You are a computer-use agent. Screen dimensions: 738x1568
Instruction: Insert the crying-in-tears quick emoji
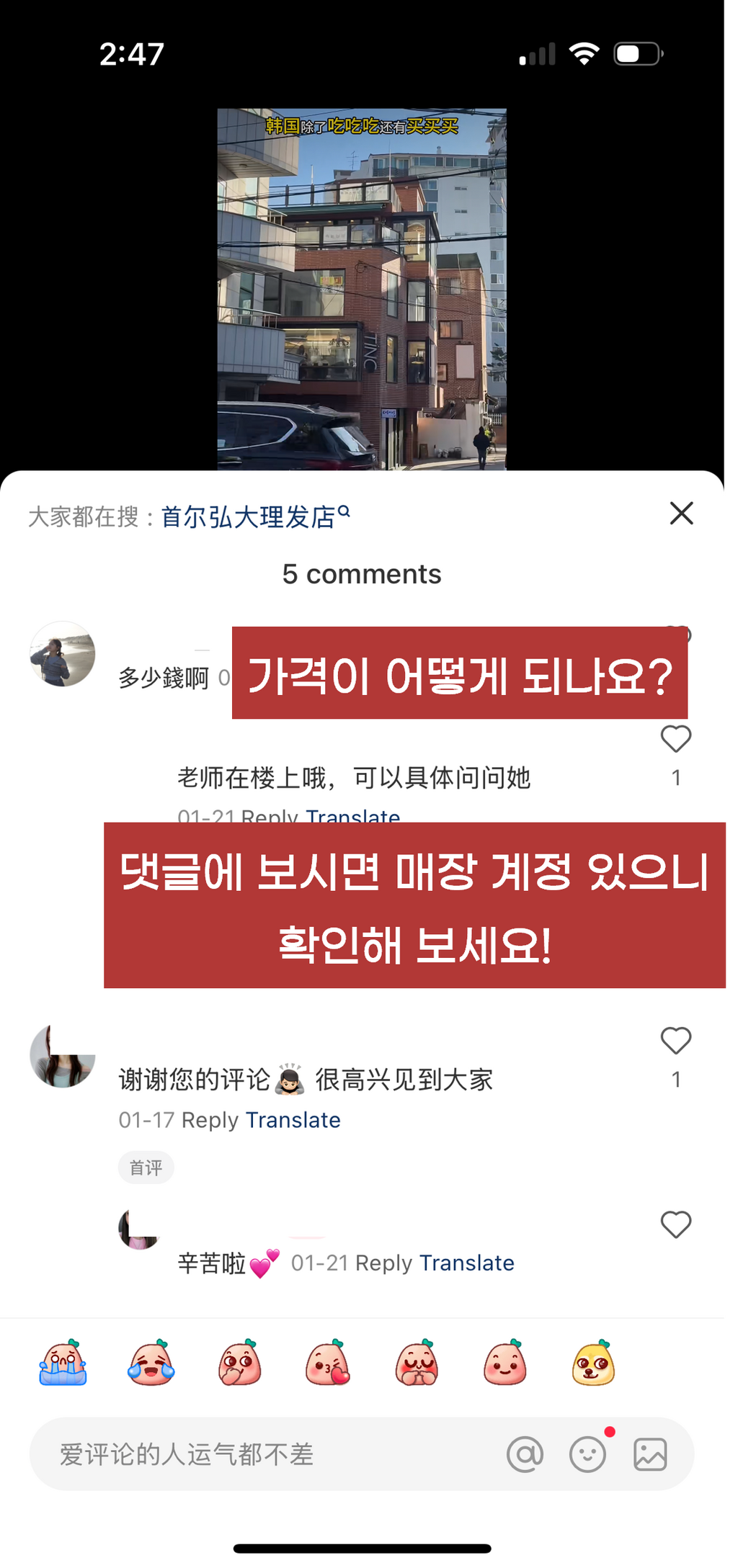pos(63,1363)
